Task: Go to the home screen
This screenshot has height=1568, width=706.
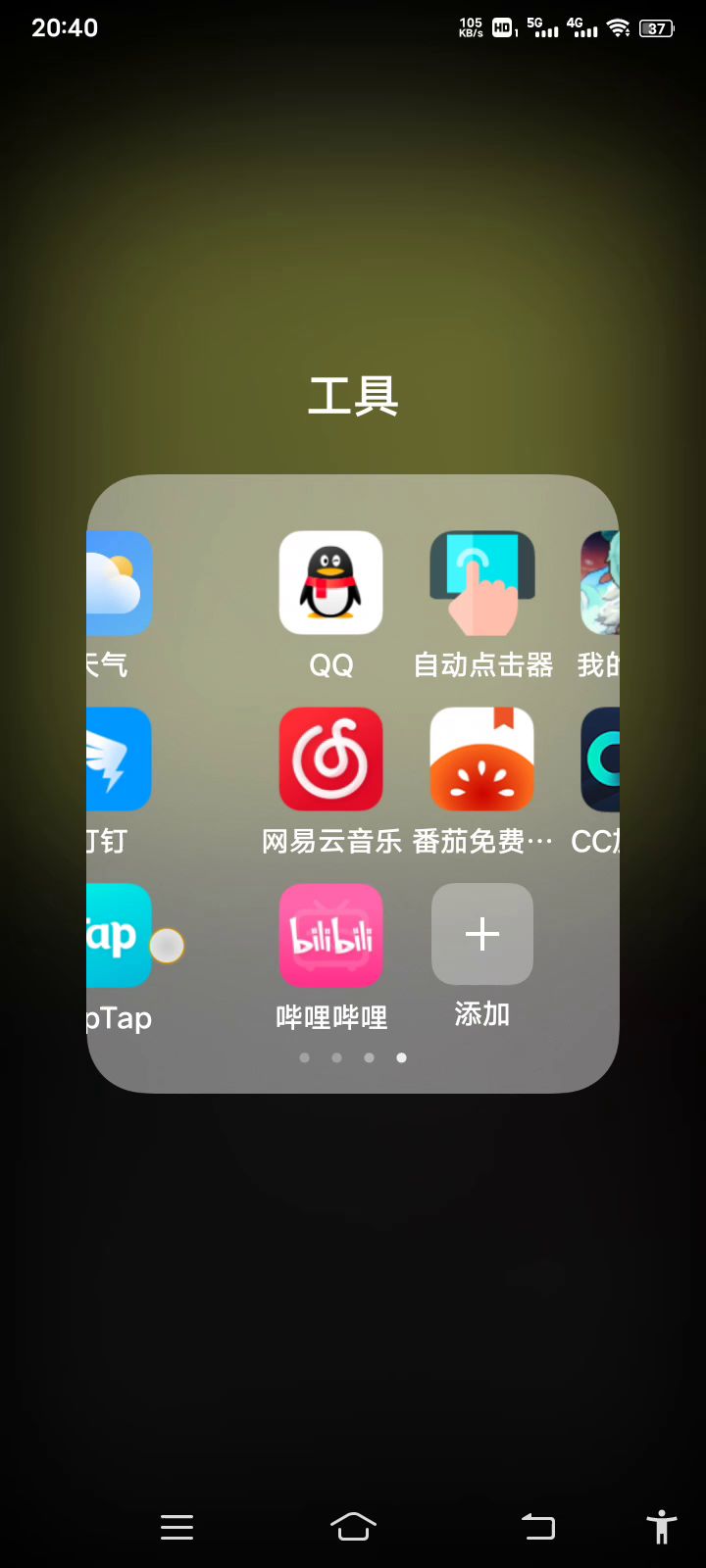Action: 353,1527
